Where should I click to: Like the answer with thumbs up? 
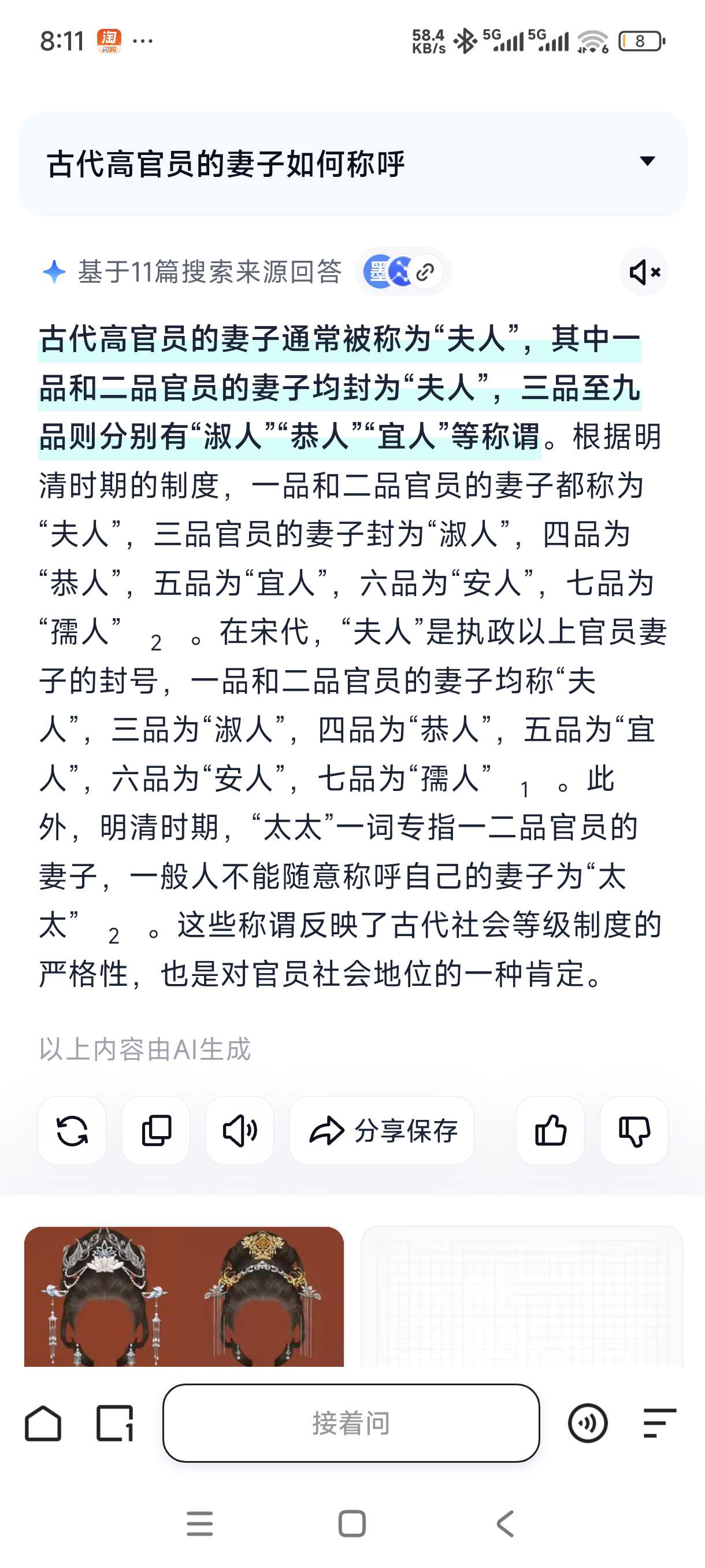550,1130
